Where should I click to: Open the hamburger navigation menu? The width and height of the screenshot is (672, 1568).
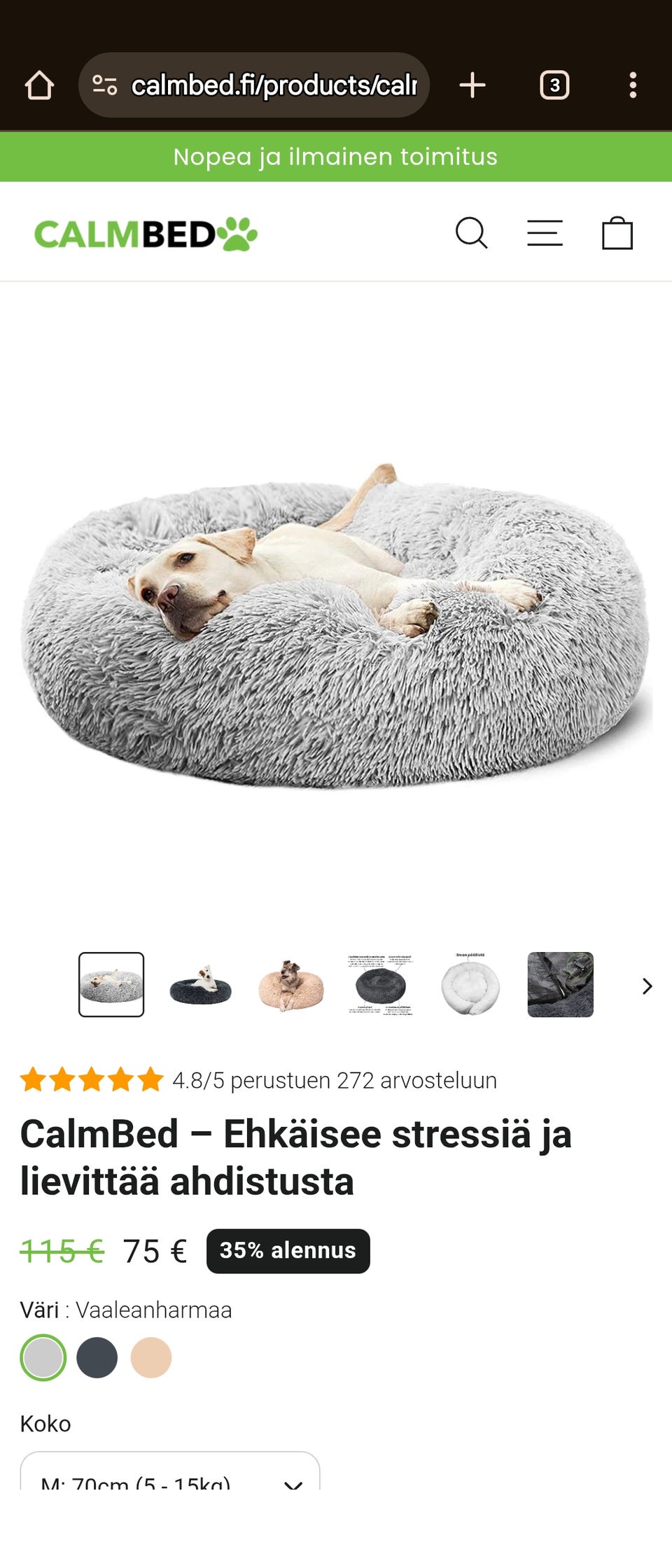click(x=545, y=233)
